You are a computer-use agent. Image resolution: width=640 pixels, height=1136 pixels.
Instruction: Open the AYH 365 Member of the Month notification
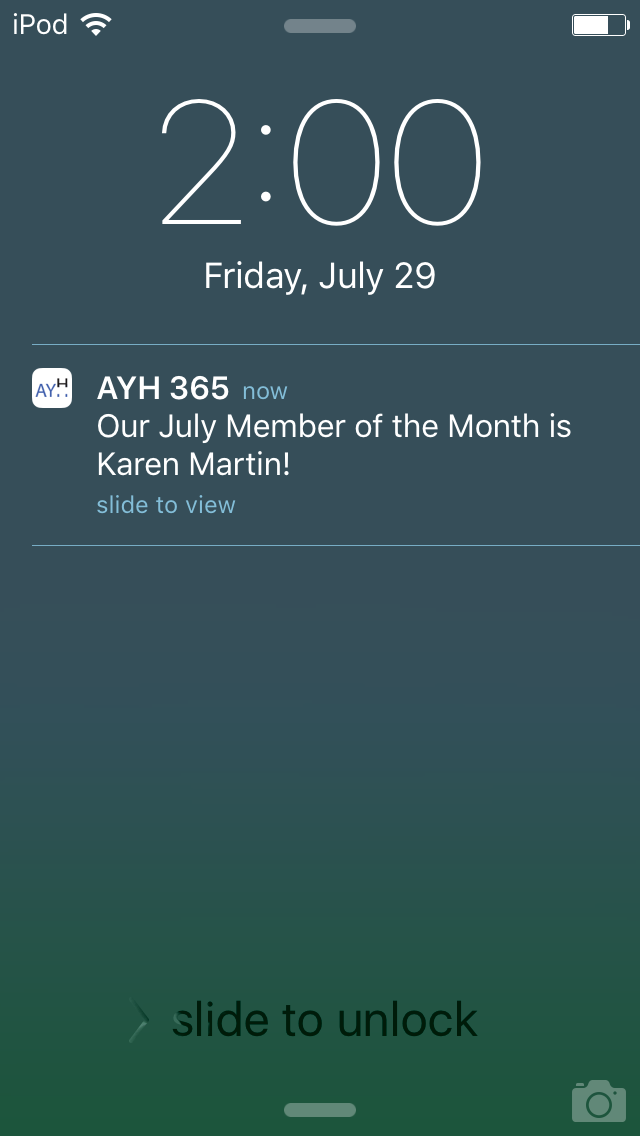click(334, 444)
